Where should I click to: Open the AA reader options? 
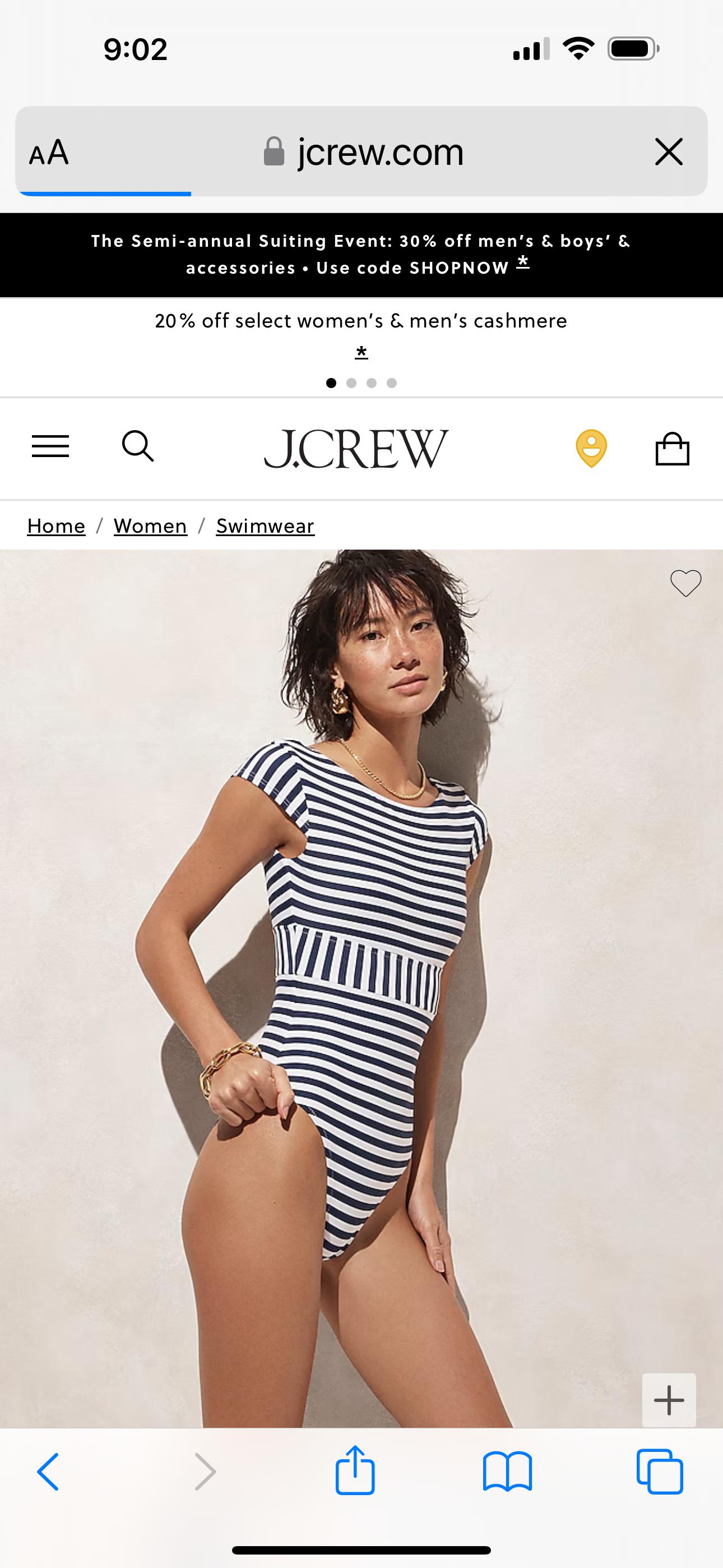point(49,151)
